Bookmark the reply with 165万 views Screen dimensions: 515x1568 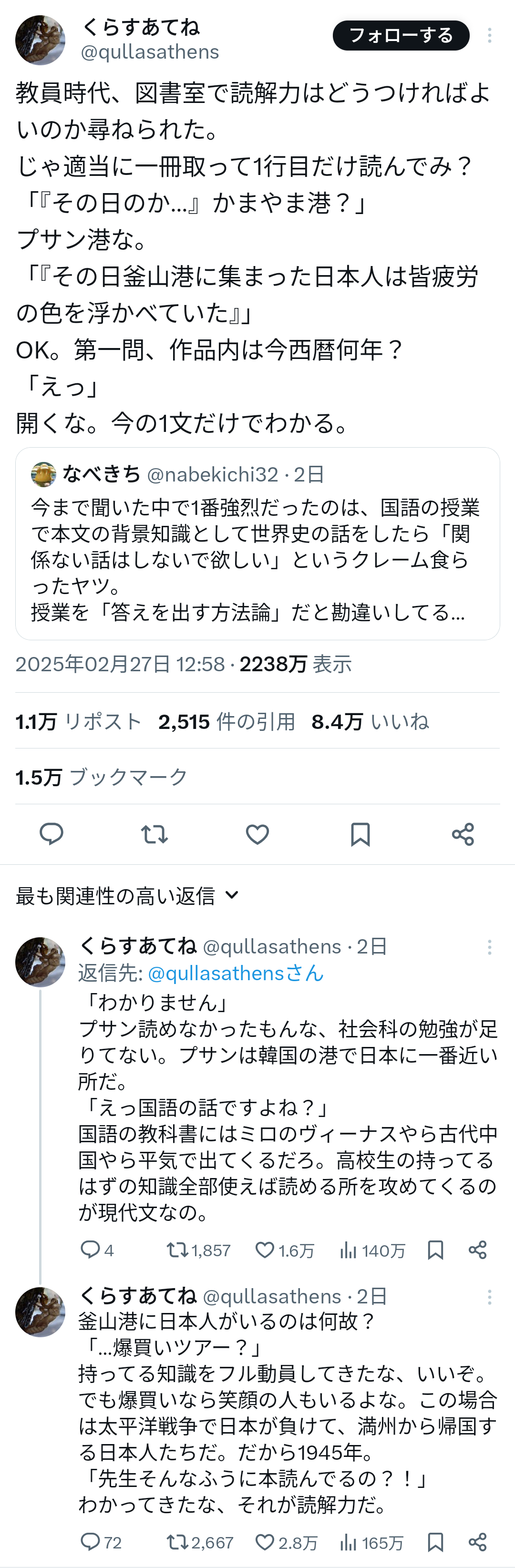(435, 1542)
